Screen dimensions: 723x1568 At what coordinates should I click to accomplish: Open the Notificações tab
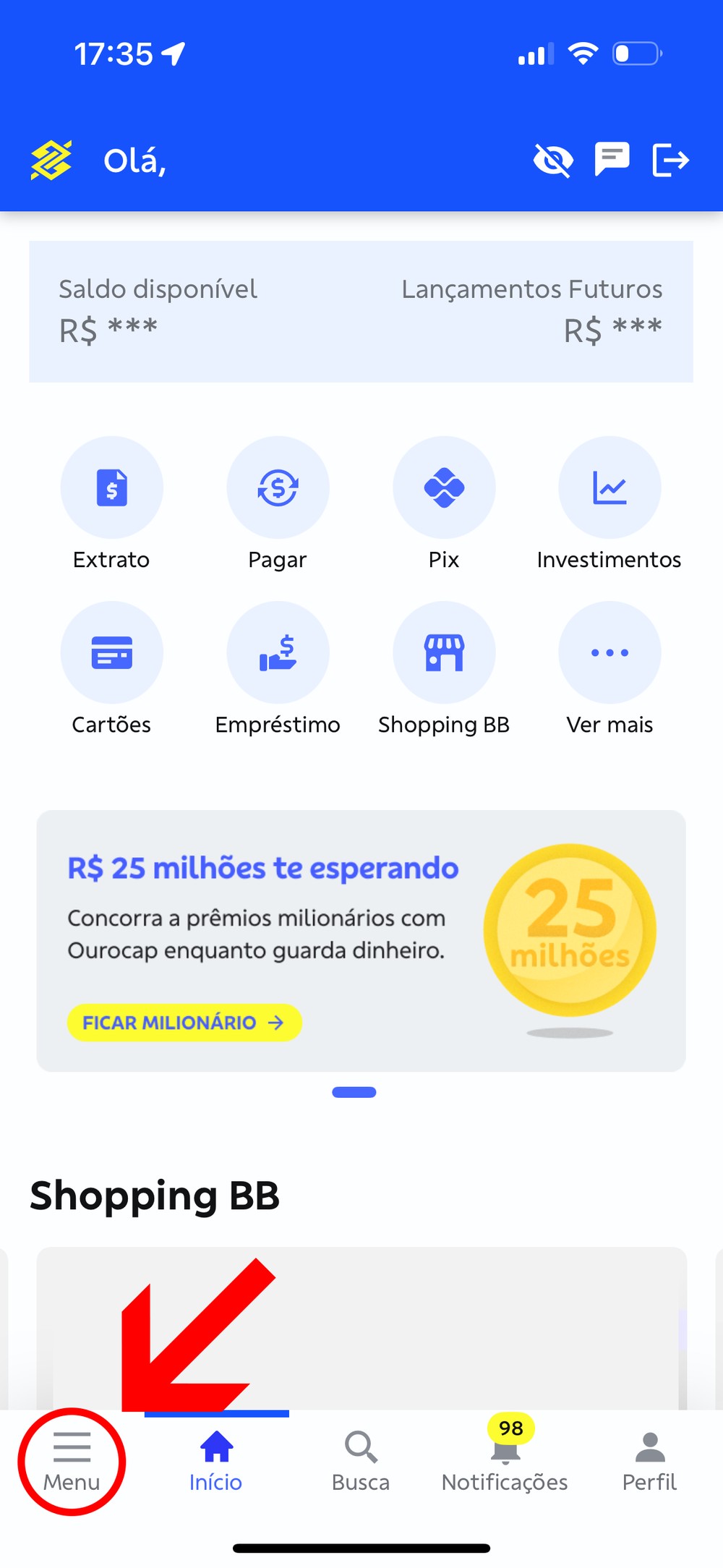pyautogui.click(x=505, y=1461)
